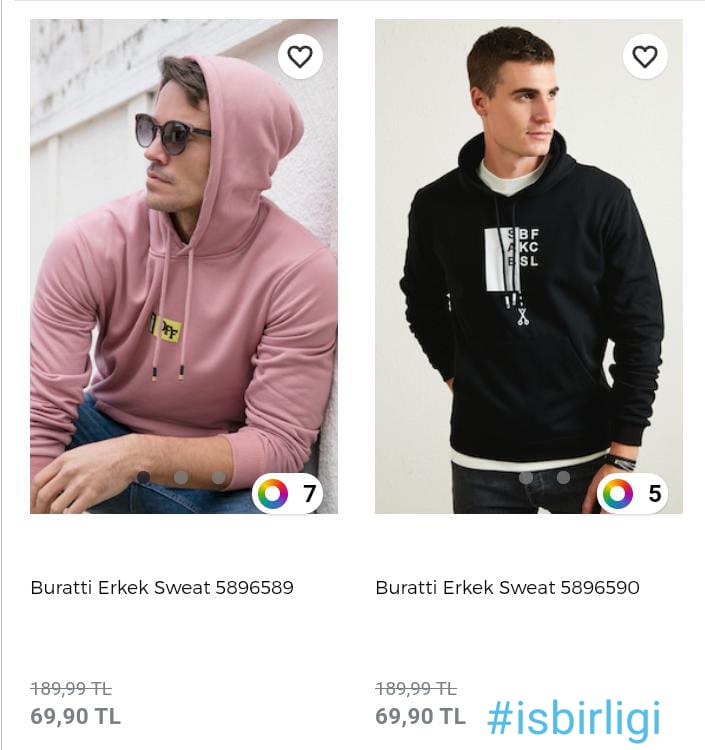Open the black Buratti Erkek Sweat 5896590 product
Screen dimensions: 705x750
coord(528,270)
